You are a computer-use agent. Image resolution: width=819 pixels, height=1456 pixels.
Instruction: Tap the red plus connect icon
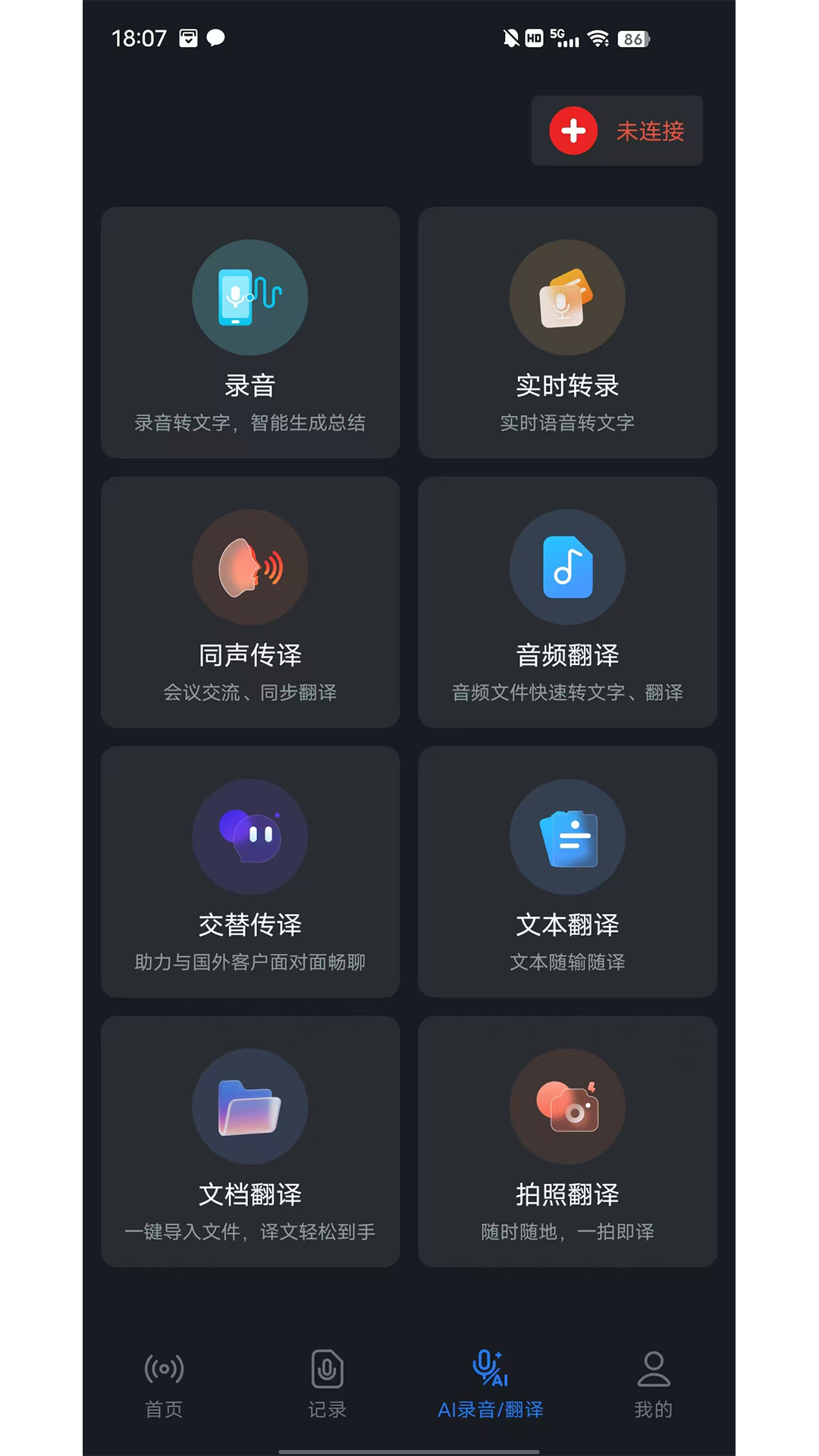(x=574, y=130)
